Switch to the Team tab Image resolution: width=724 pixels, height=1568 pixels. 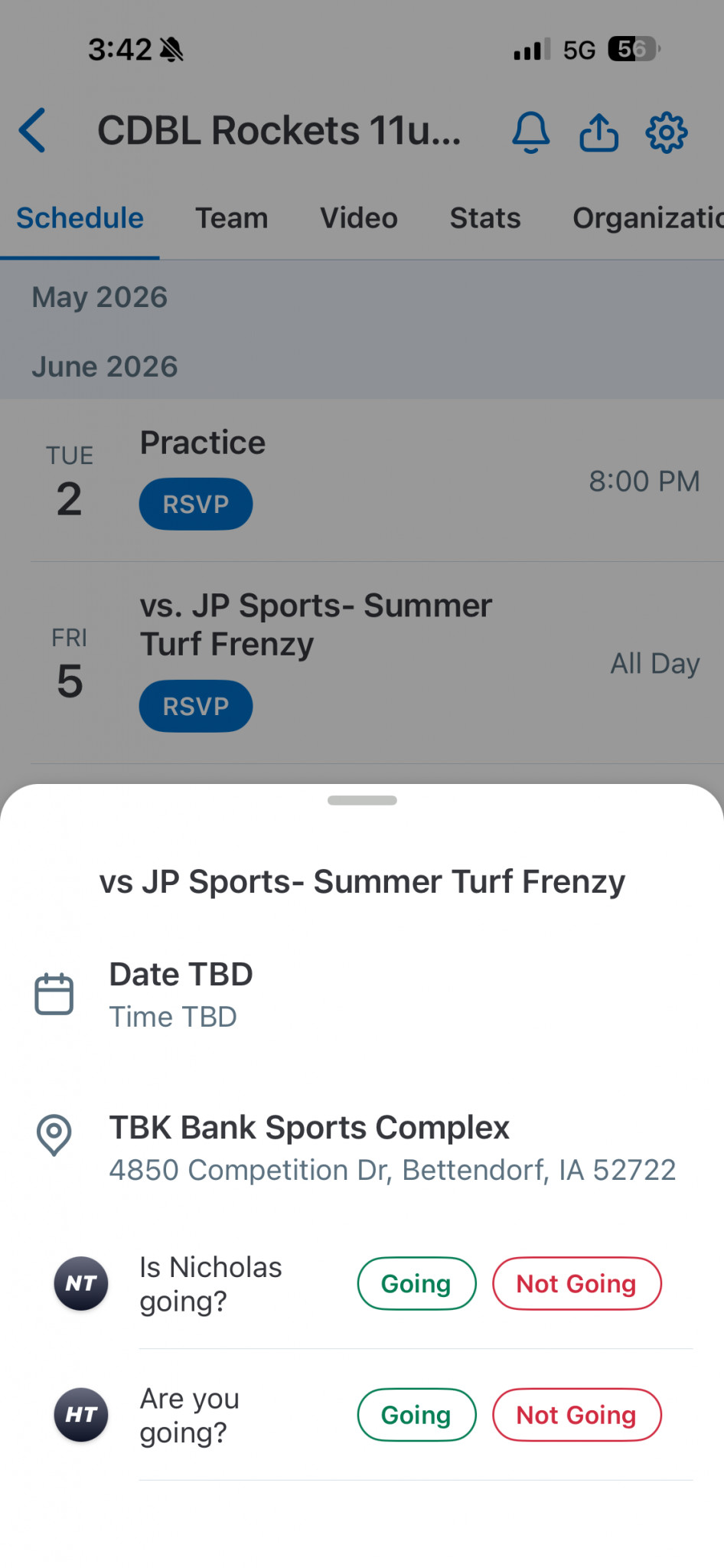[x=232, y=218]
